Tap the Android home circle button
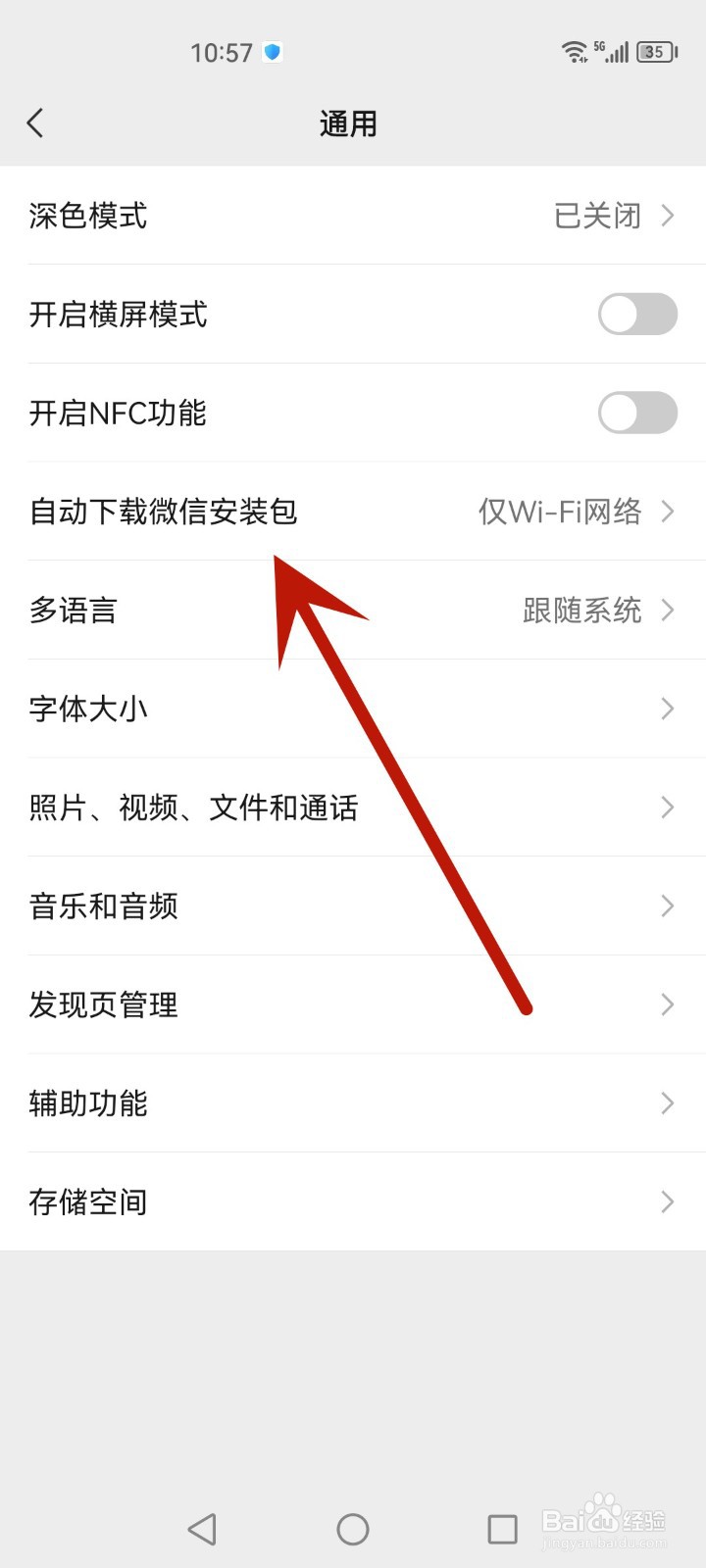This screenshot has width=706, height=1568. click(x=352, y=1528)
